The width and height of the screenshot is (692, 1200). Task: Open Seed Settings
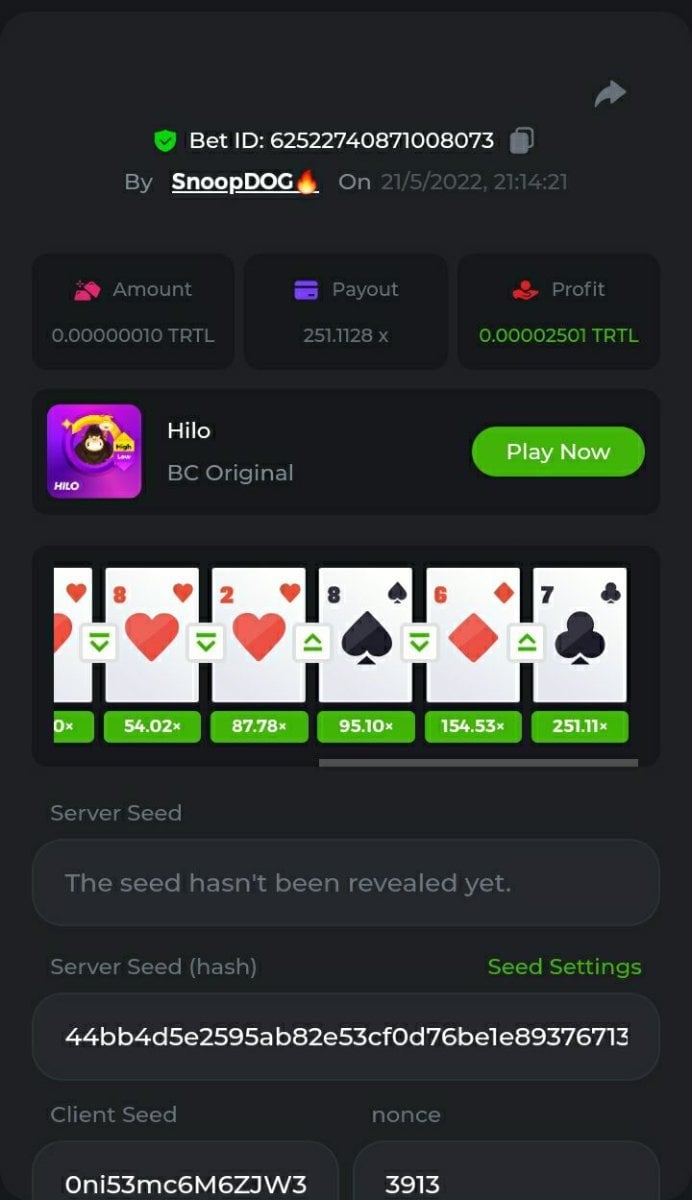coord(564,967)
